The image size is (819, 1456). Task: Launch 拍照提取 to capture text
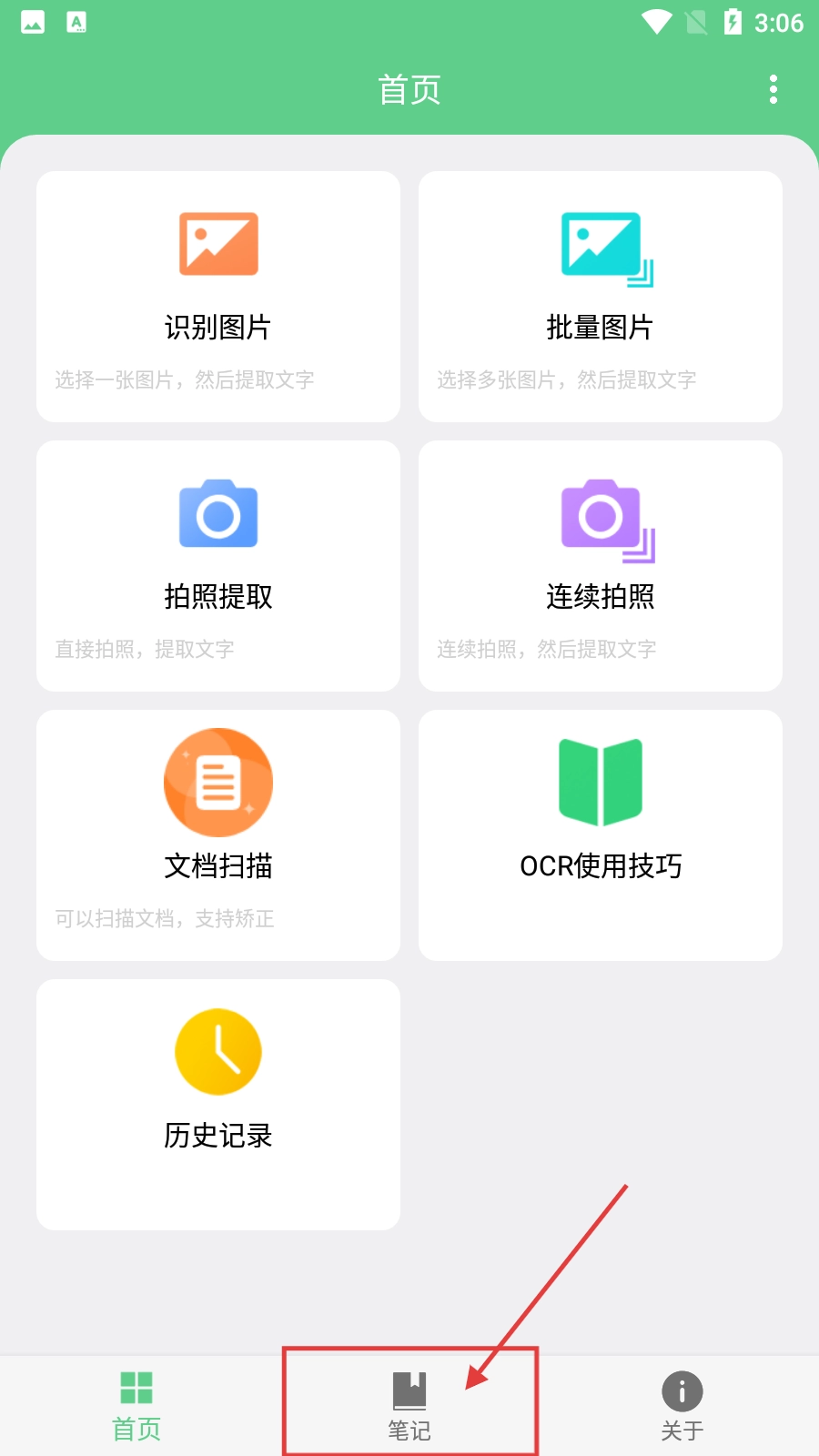(x=218, y=566)
